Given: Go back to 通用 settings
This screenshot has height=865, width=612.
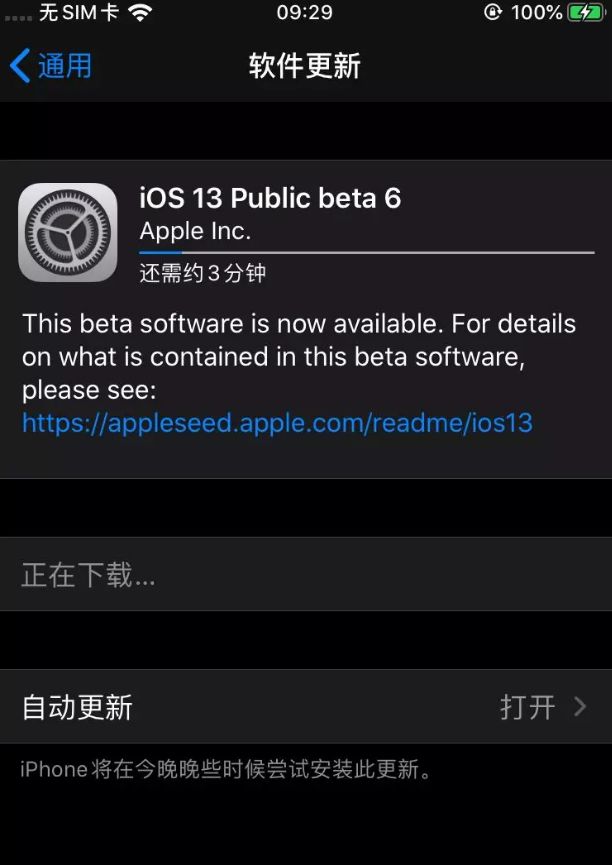Looking at the screenshot, I should coord(52,66).
